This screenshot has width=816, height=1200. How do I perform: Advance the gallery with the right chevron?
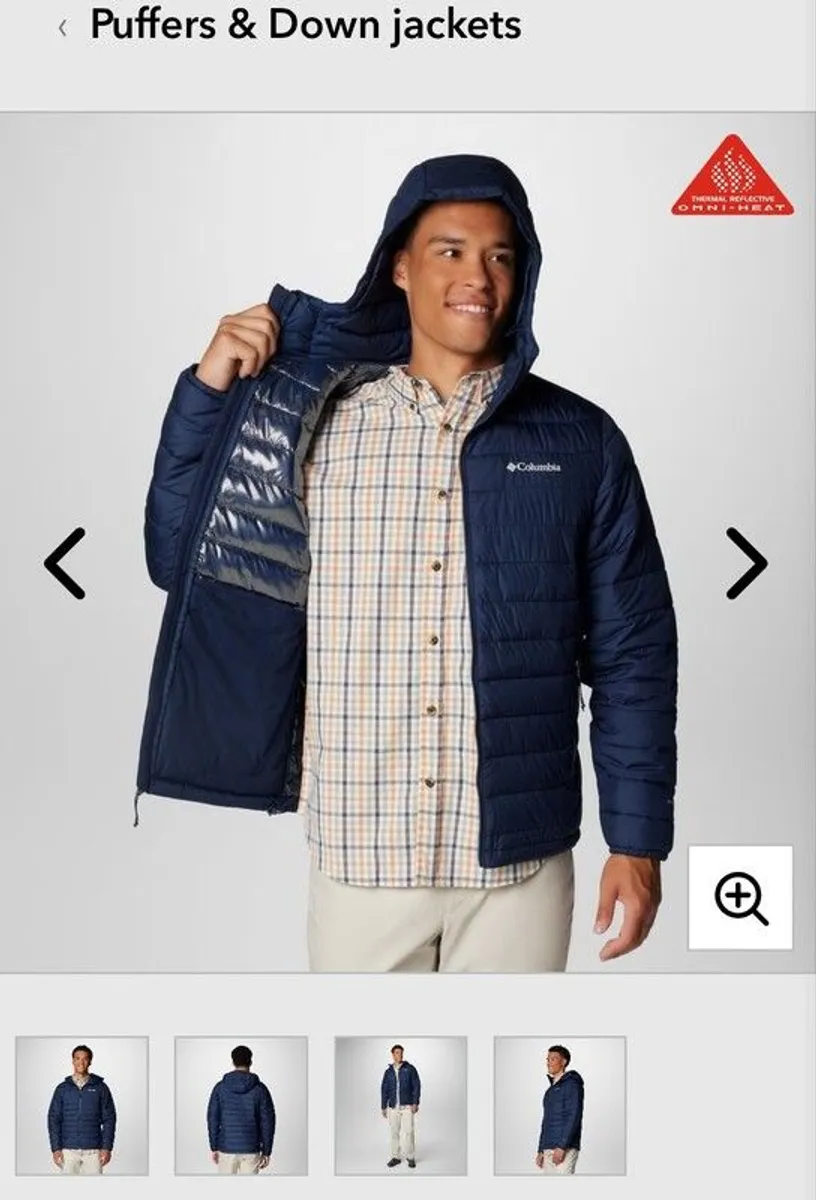tap(744, 561)
